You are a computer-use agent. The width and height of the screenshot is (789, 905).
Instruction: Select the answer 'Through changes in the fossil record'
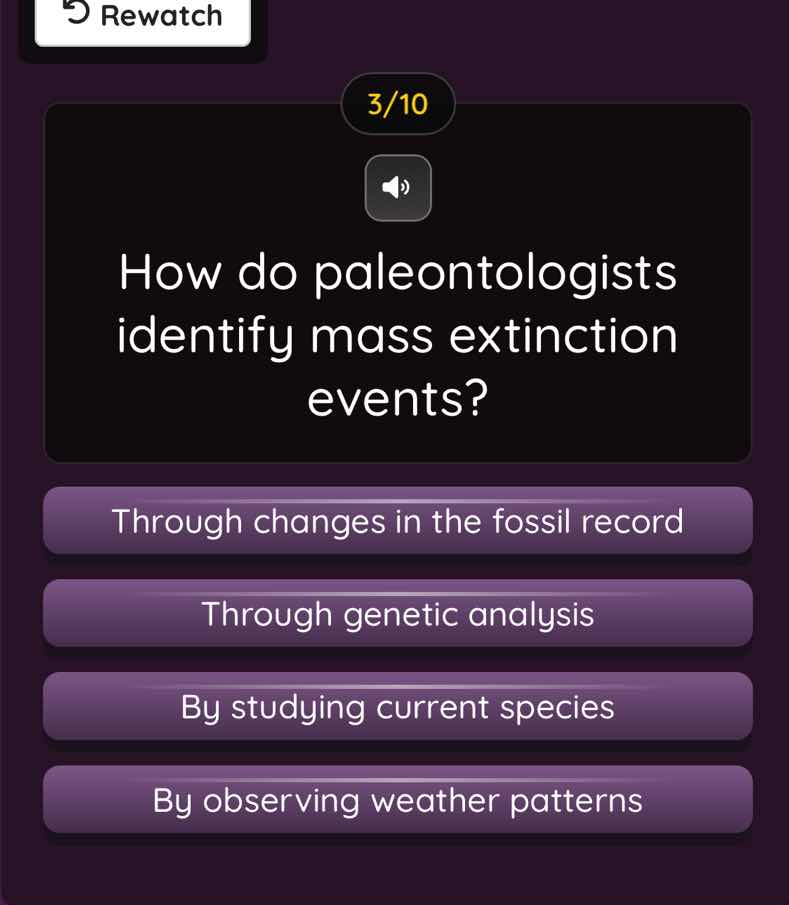399,521
